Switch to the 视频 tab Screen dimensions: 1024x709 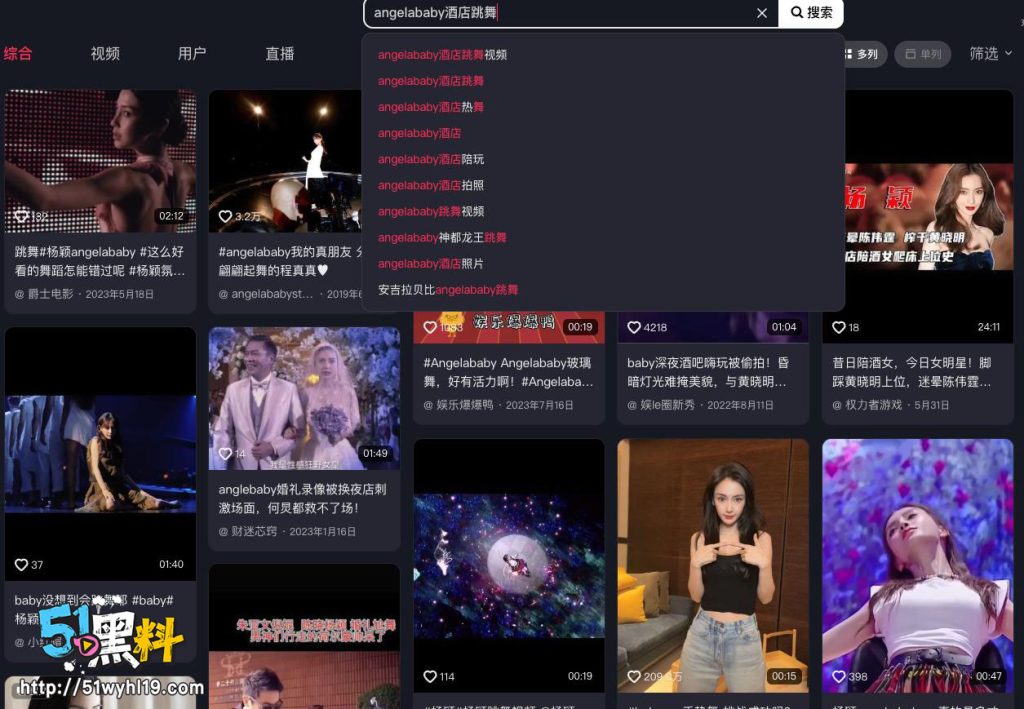pyautogui.click(x=105, y=54)
